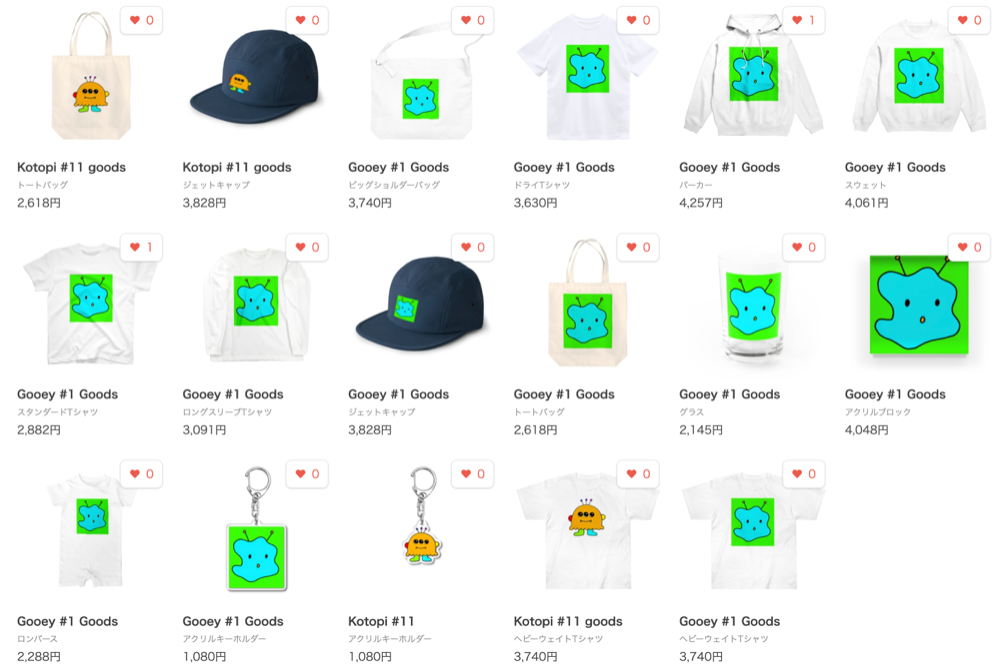Like the Kotopi #11 heavyweight T-shirt
This screenshot has height=667, width=1000.
(638, 474)
